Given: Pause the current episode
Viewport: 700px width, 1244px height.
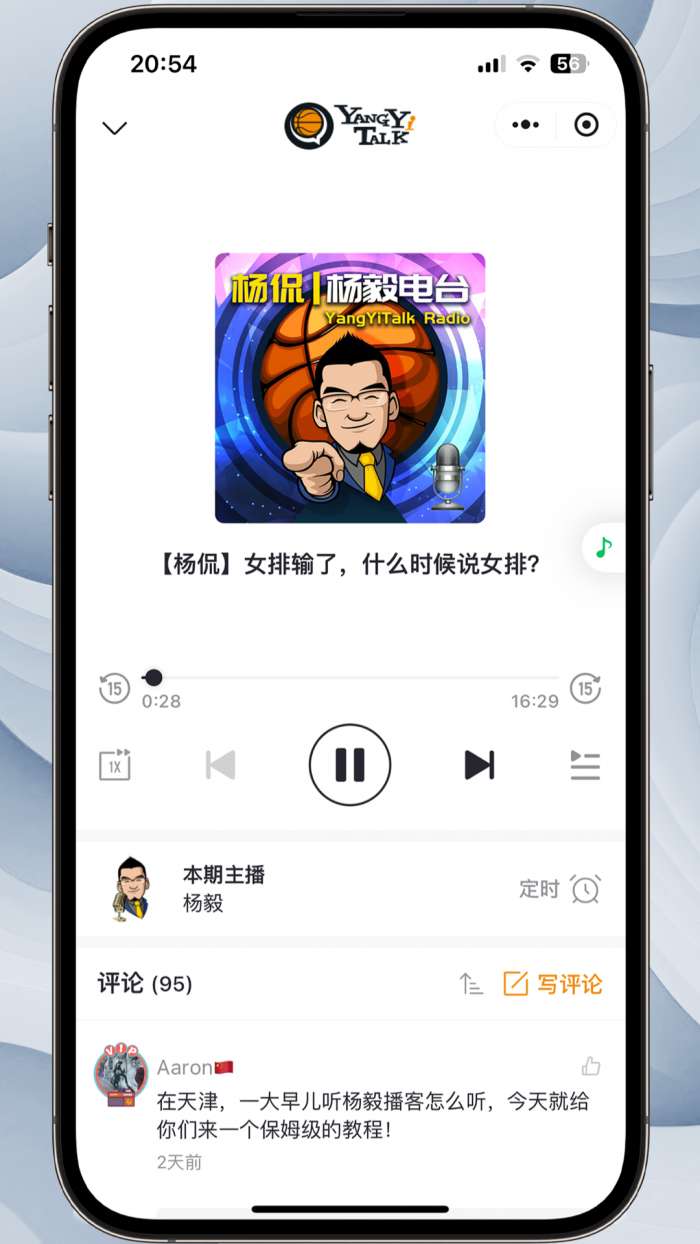Looking at the screenshot, I should click(350, 765).
